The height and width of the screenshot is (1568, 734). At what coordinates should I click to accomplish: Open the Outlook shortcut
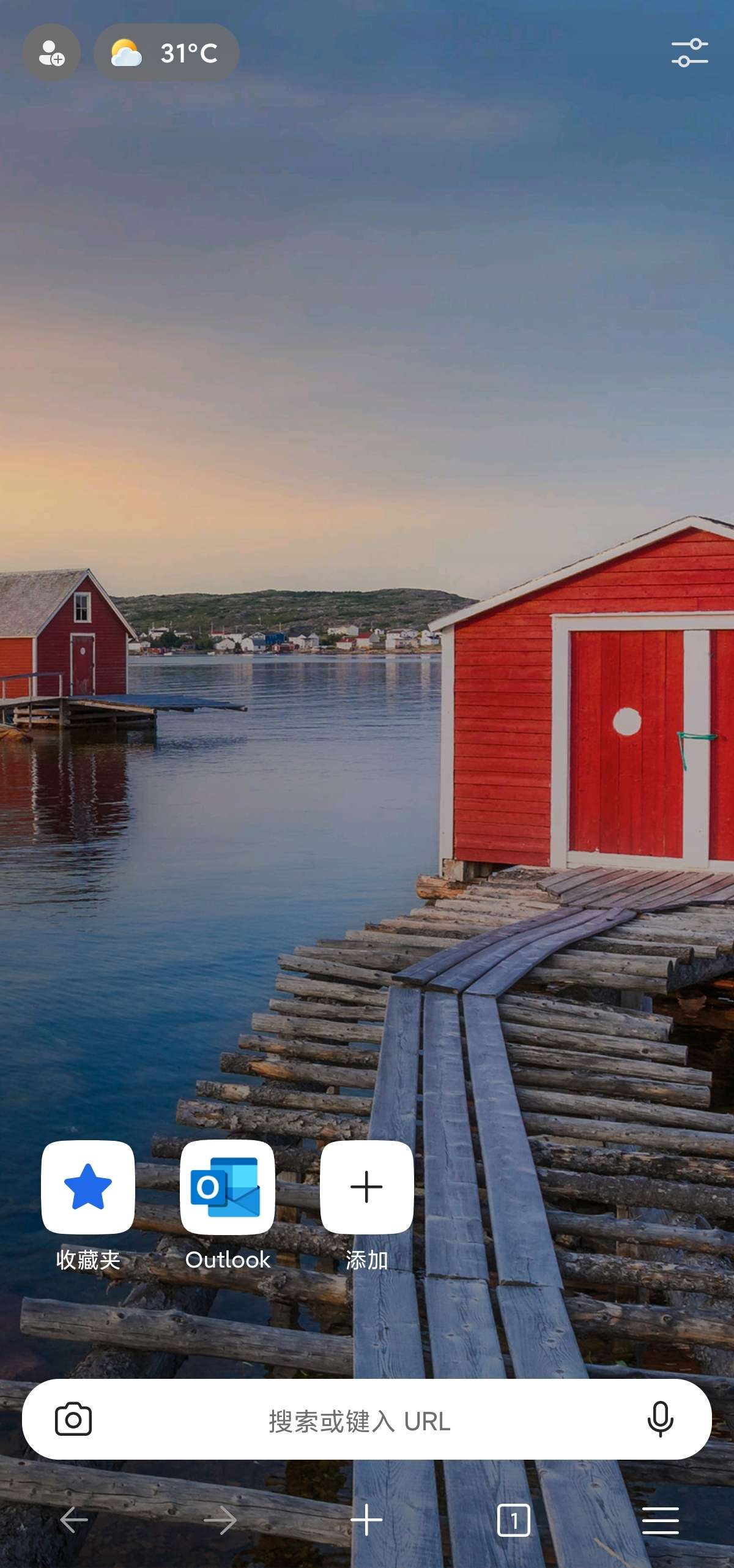click(228, 1187)
